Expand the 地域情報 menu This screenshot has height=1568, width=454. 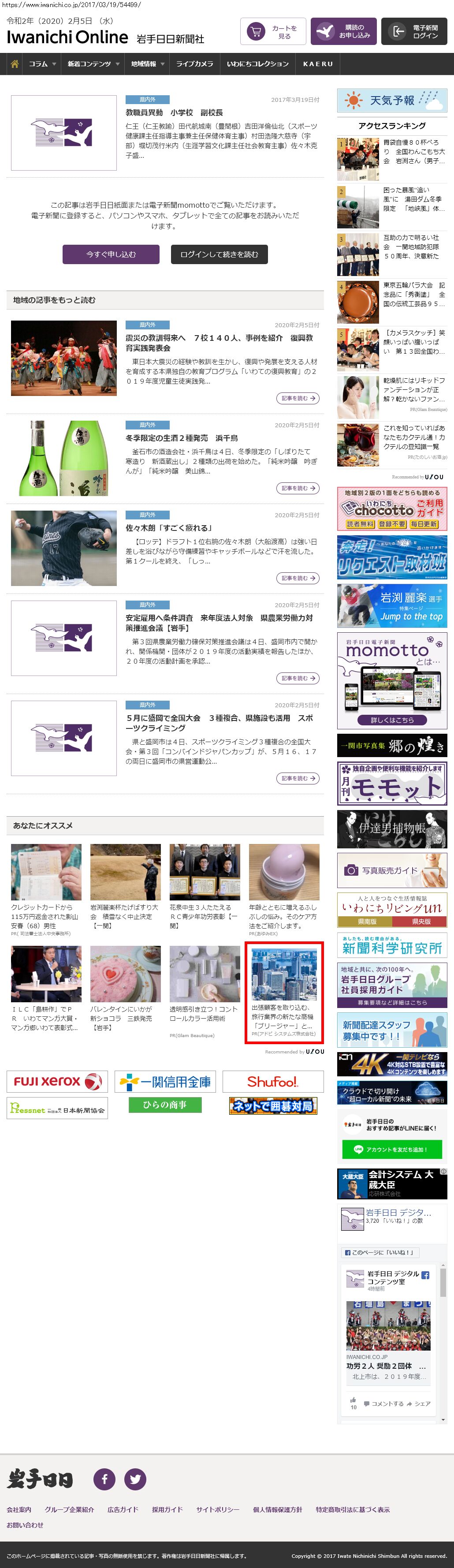[x=147, y=64]
